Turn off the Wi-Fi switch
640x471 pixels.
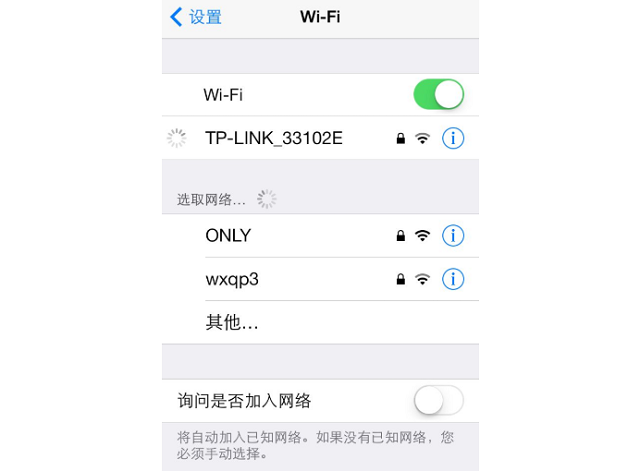click(x=438, y=95)
